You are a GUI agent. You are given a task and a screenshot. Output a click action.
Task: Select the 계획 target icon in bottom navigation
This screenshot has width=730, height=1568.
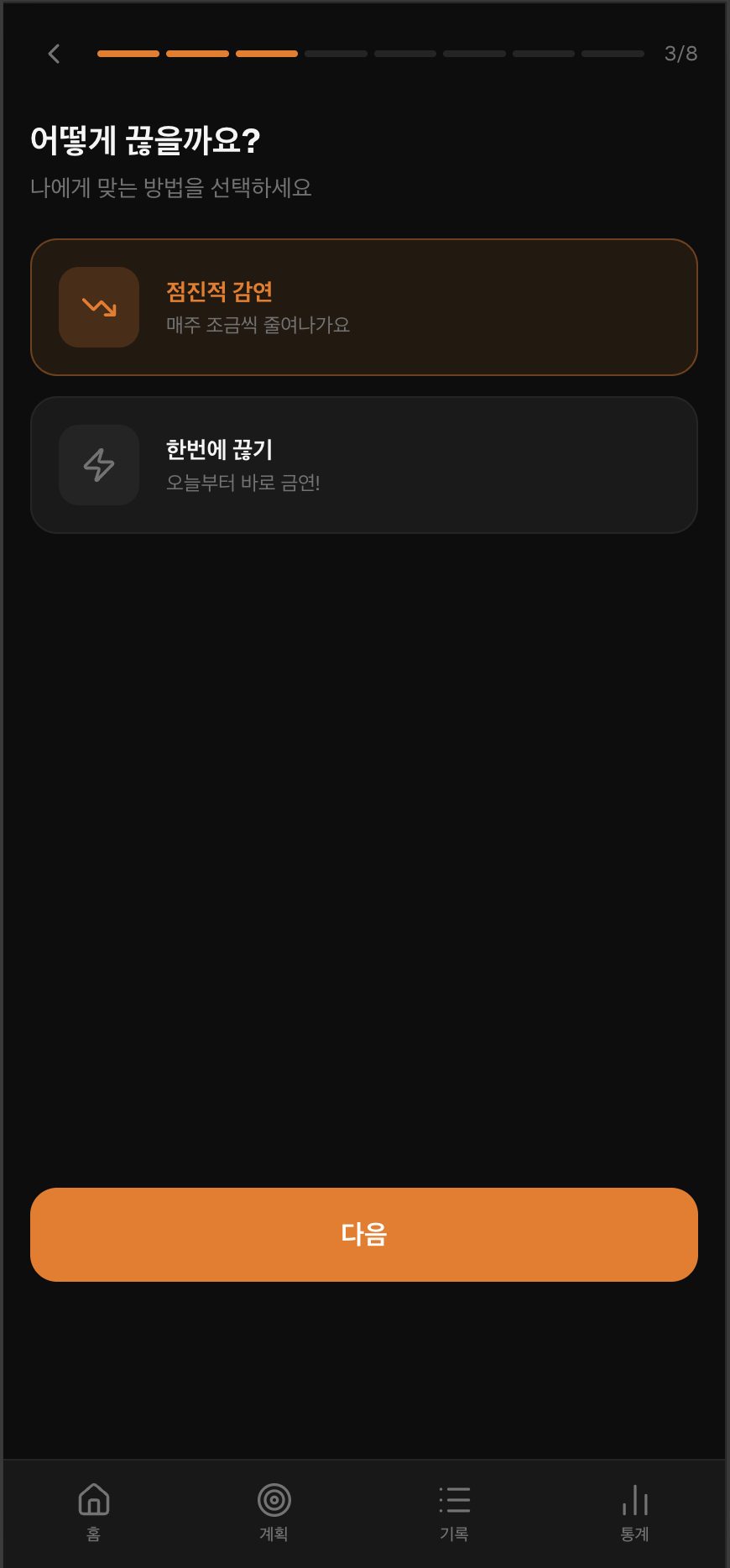[274, 1499]
